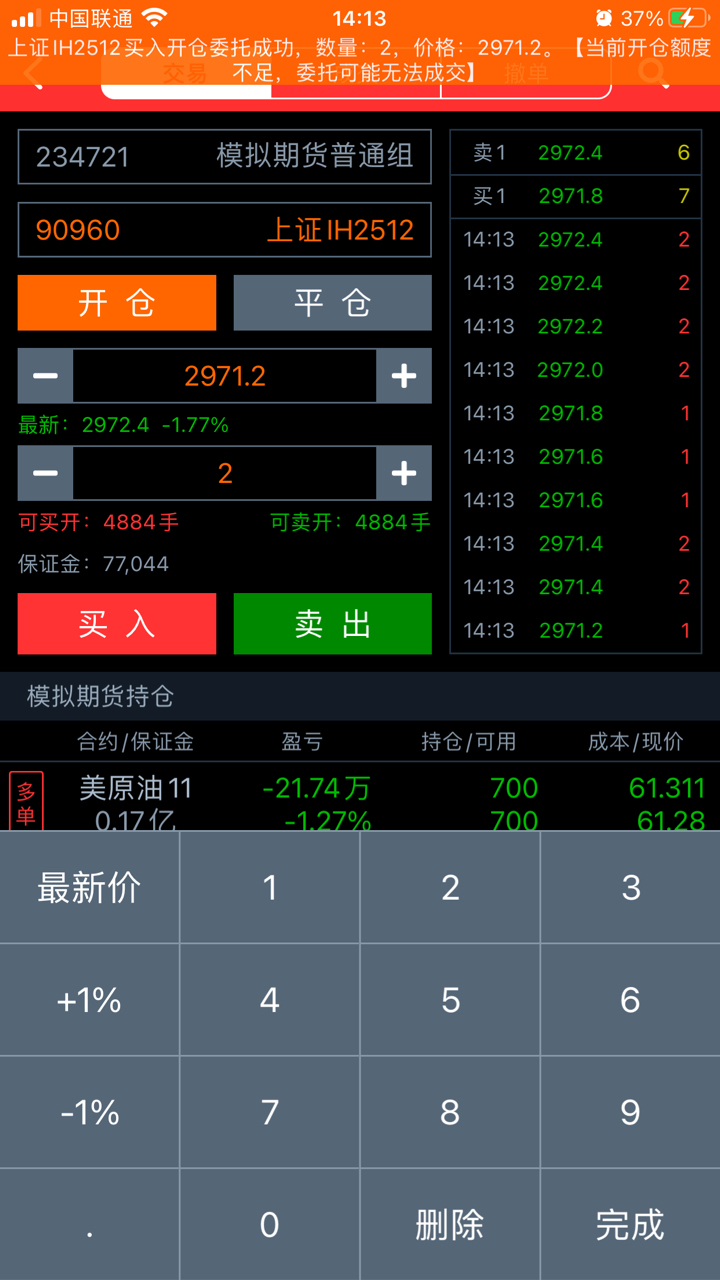
Task: Tap the 最新价 latest price key
Action: (x=90, y=888)
